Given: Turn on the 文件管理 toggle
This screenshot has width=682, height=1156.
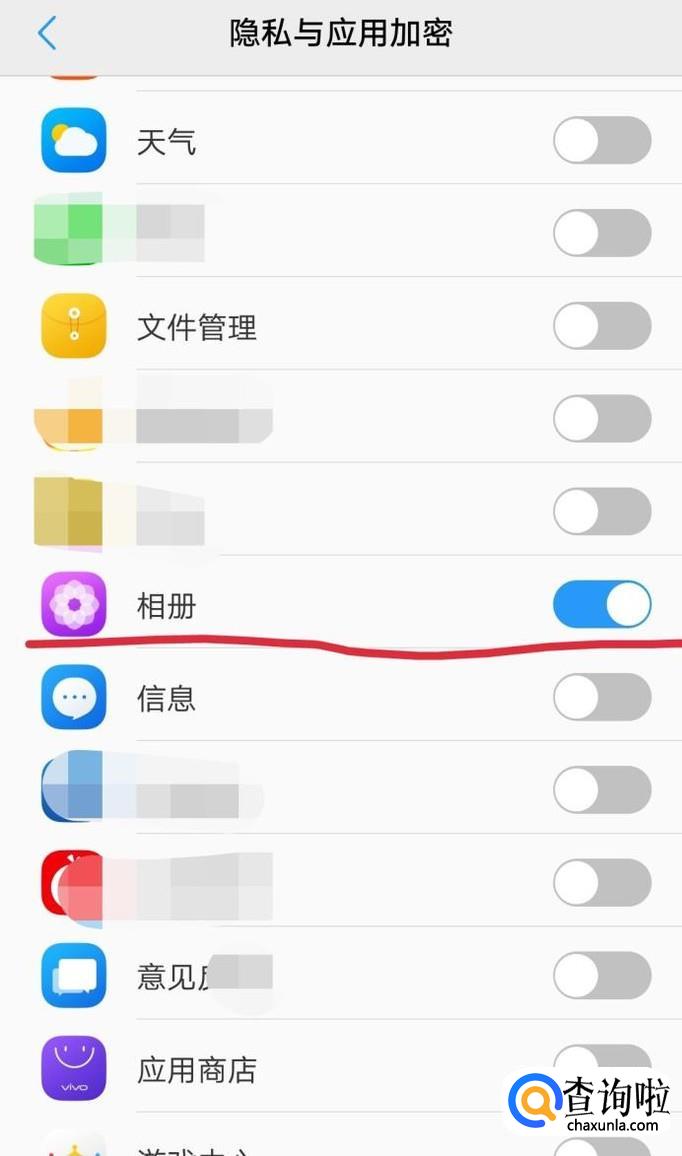Looking at the screenshot, I should click(x=602, y=326).
